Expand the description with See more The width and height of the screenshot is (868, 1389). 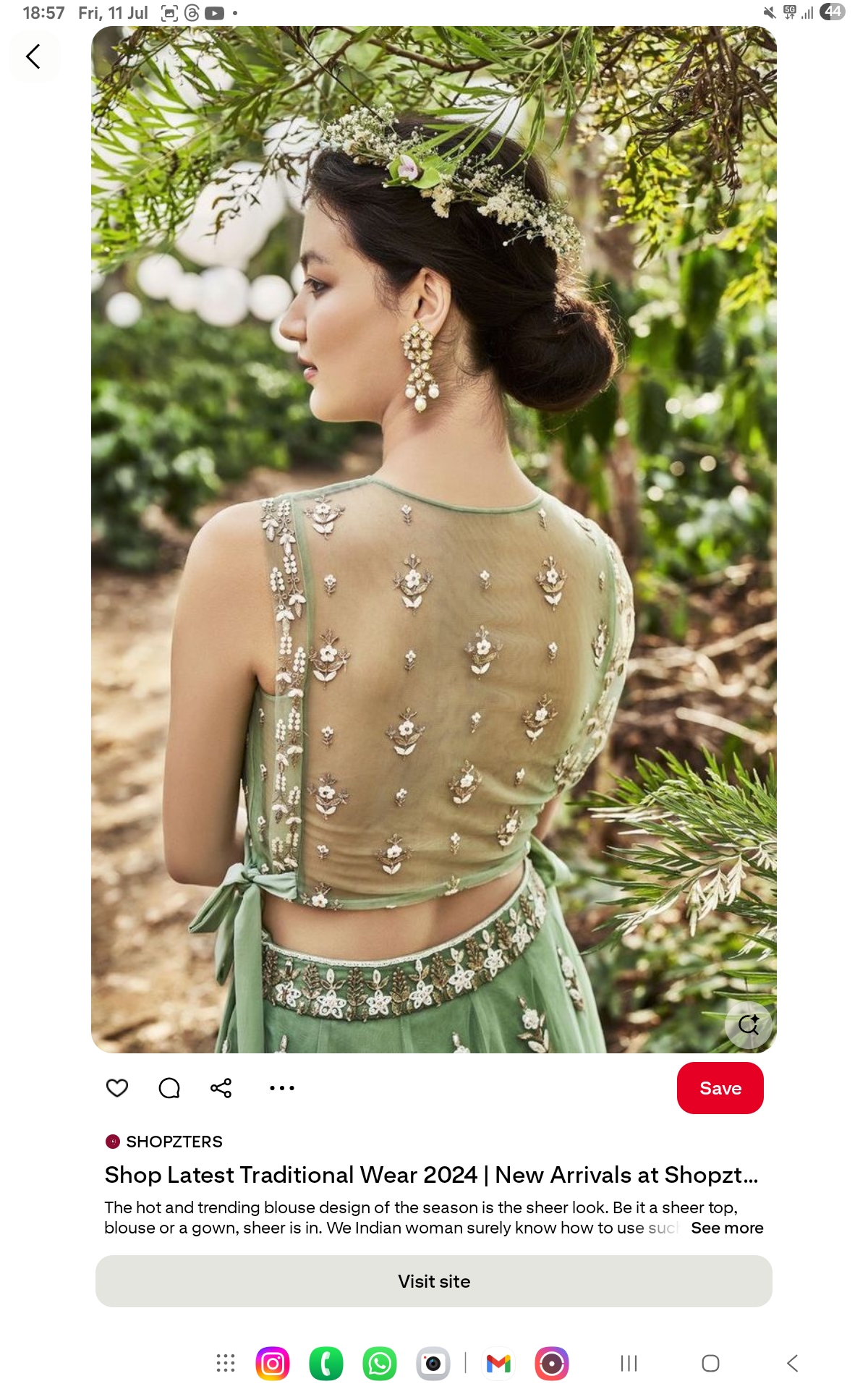[726, 1228]
